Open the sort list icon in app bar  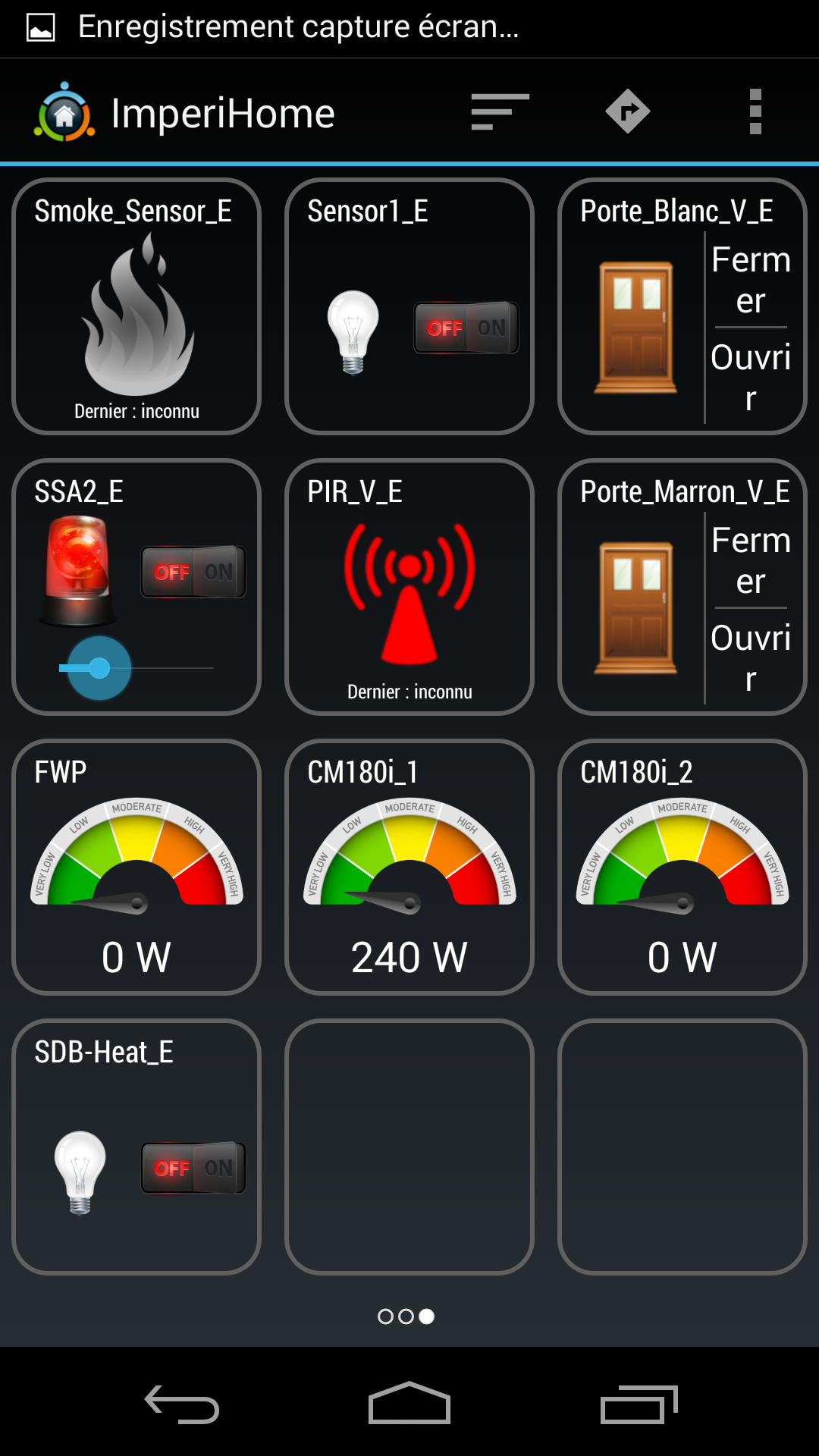(500, 112)
